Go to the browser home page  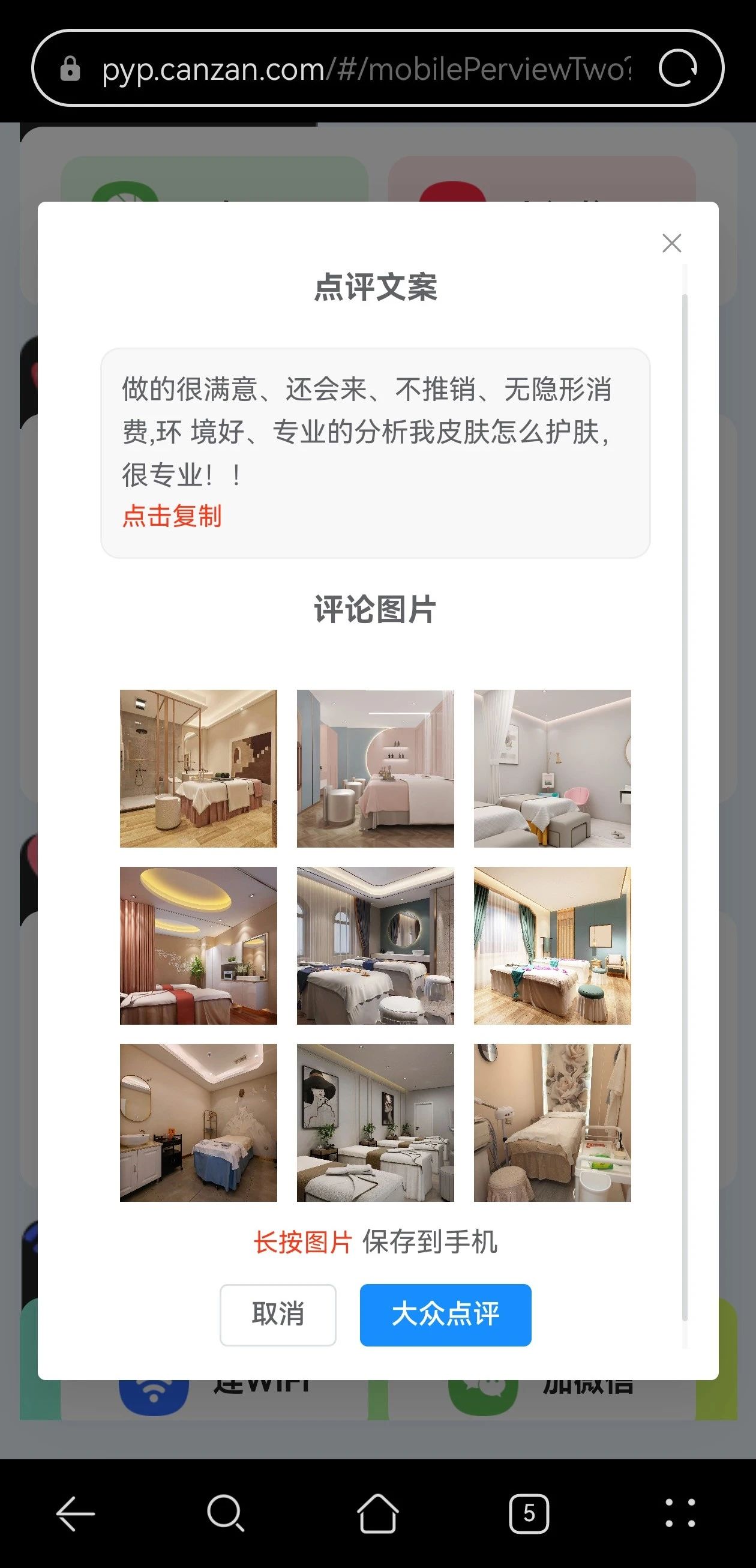(377, 1513)
